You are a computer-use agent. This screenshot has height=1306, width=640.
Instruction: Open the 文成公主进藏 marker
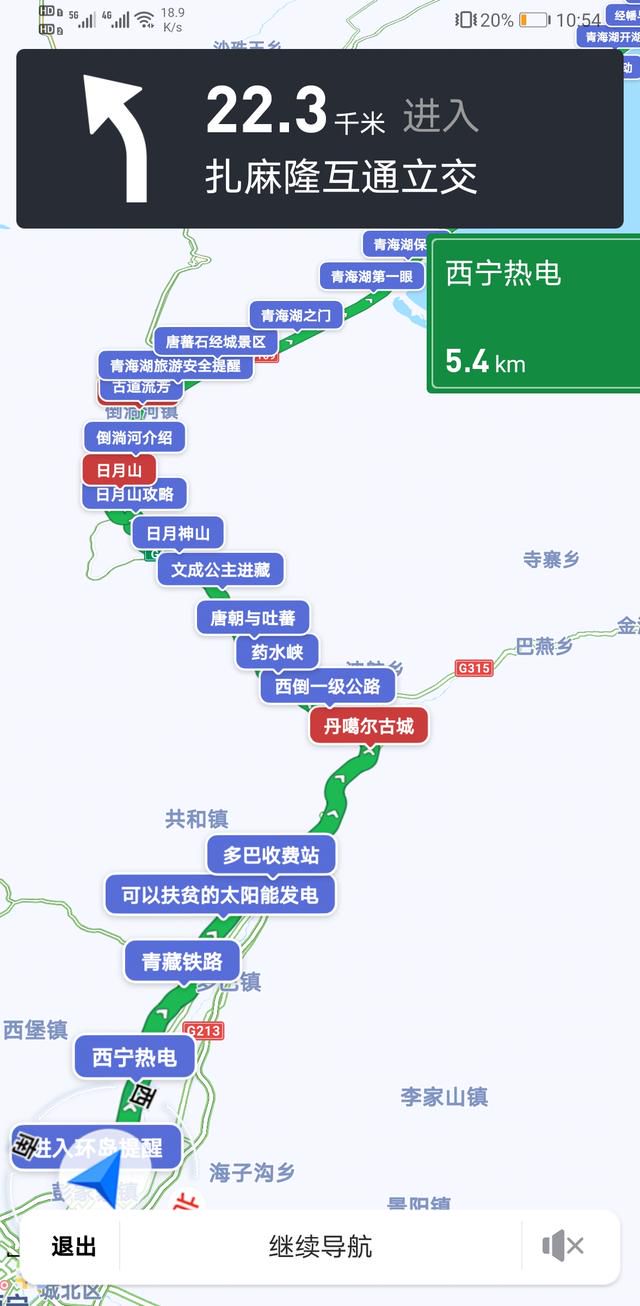click(221, 569)
